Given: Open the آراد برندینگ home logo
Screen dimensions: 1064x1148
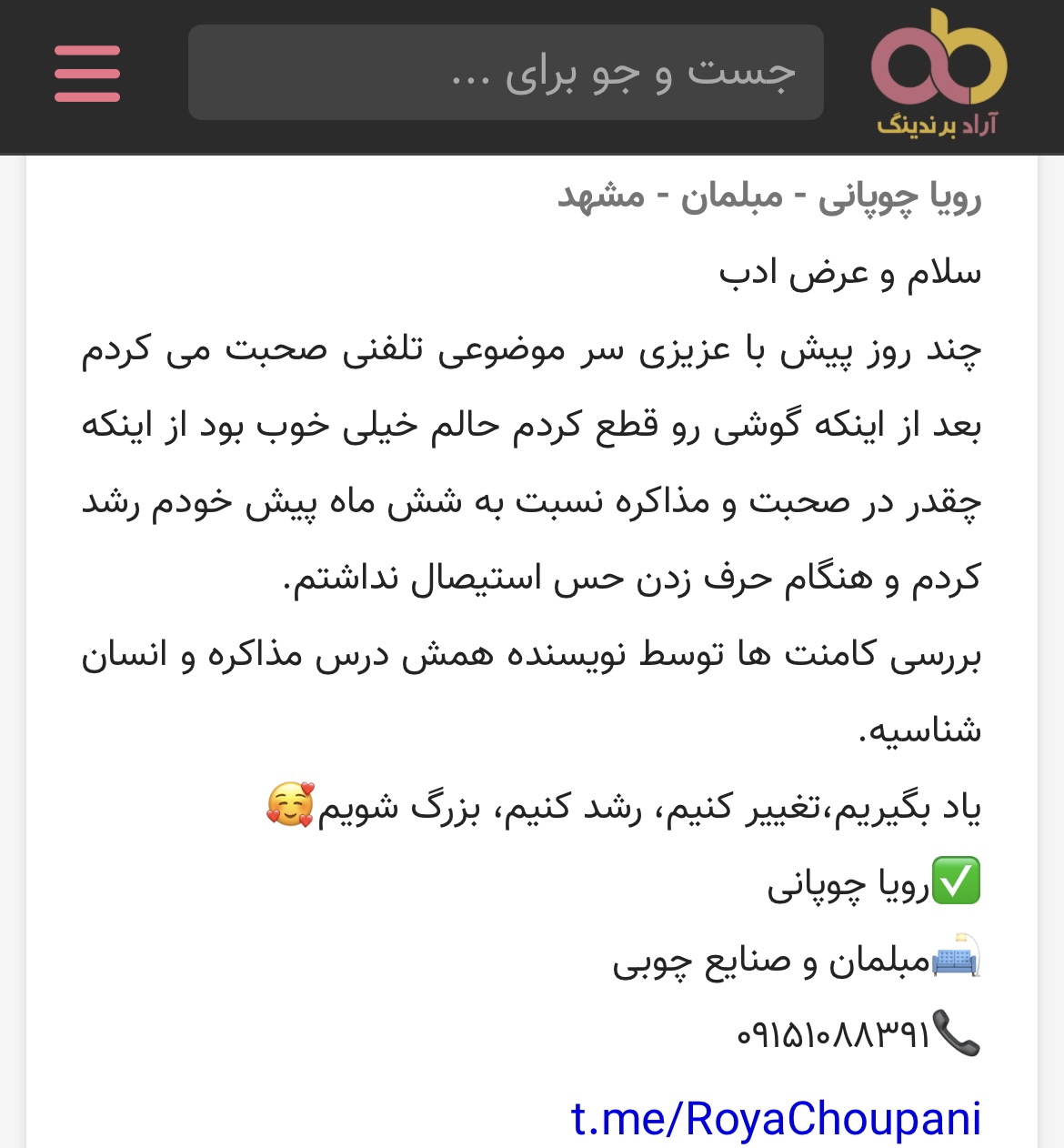Looking at the screenshot, I should tap(938, 74).
